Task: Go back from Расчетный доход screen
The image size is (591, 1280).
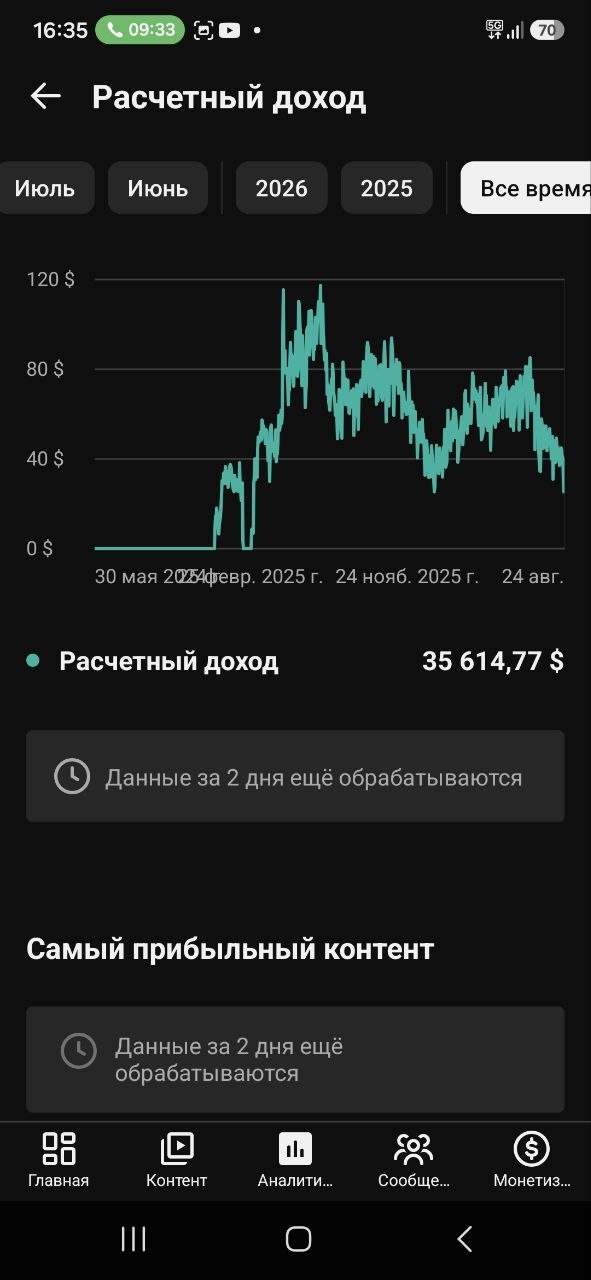Action: click(x=45, y=97)
